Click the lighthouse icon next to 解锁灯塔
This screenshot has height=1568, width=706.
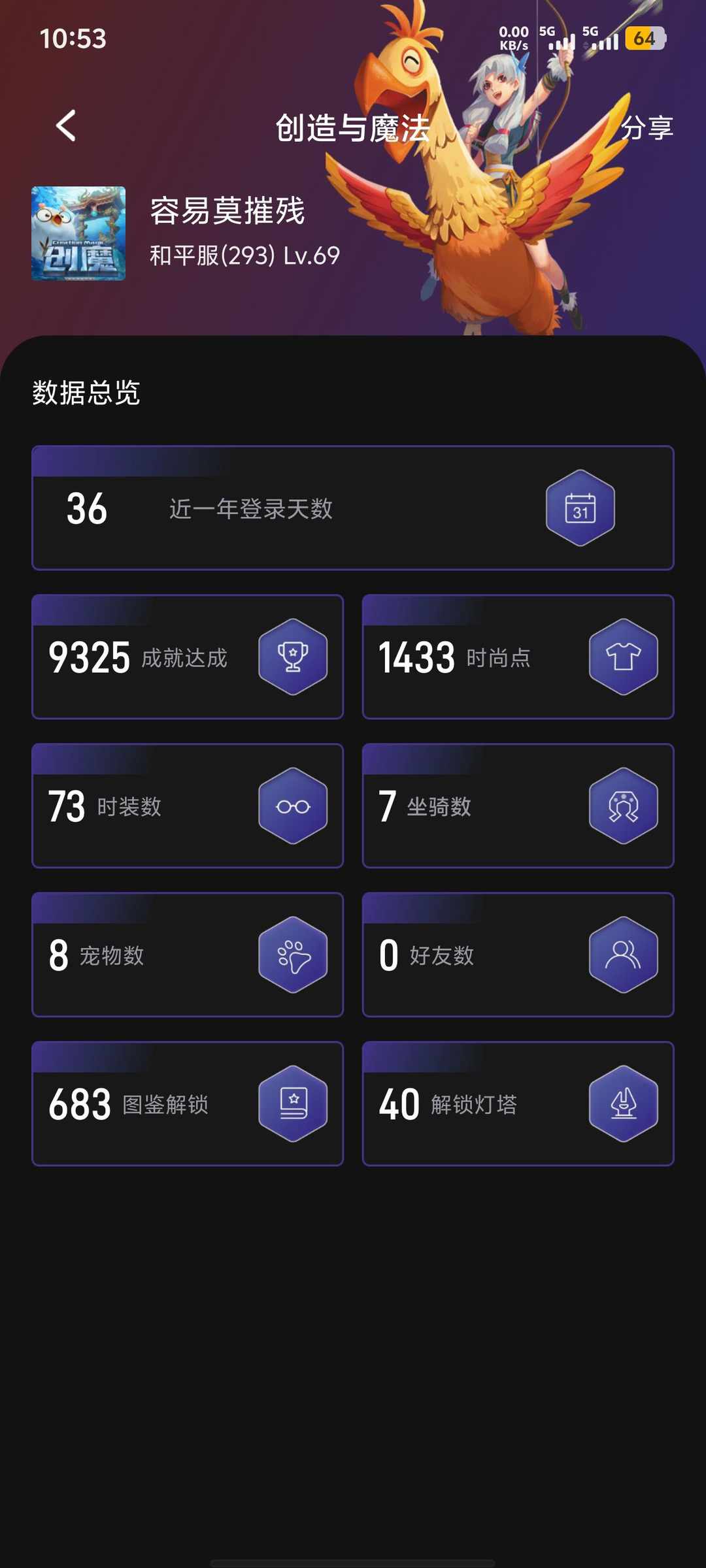pos(624,1103)
